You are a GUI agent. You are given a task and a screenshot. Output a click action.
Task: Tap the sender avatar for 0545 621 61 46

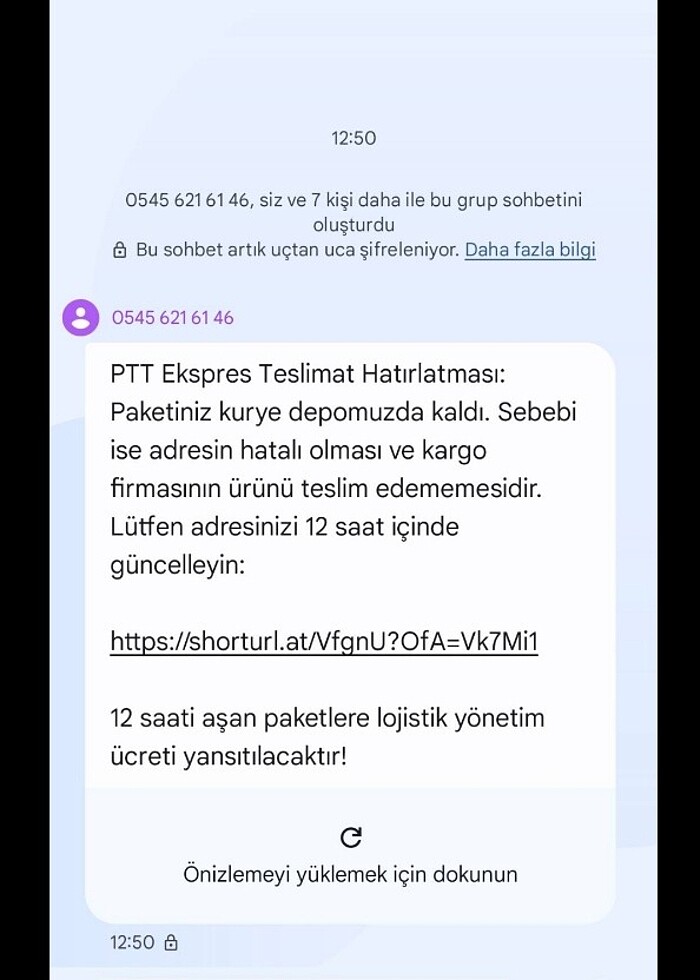click(x=81, y=318)
